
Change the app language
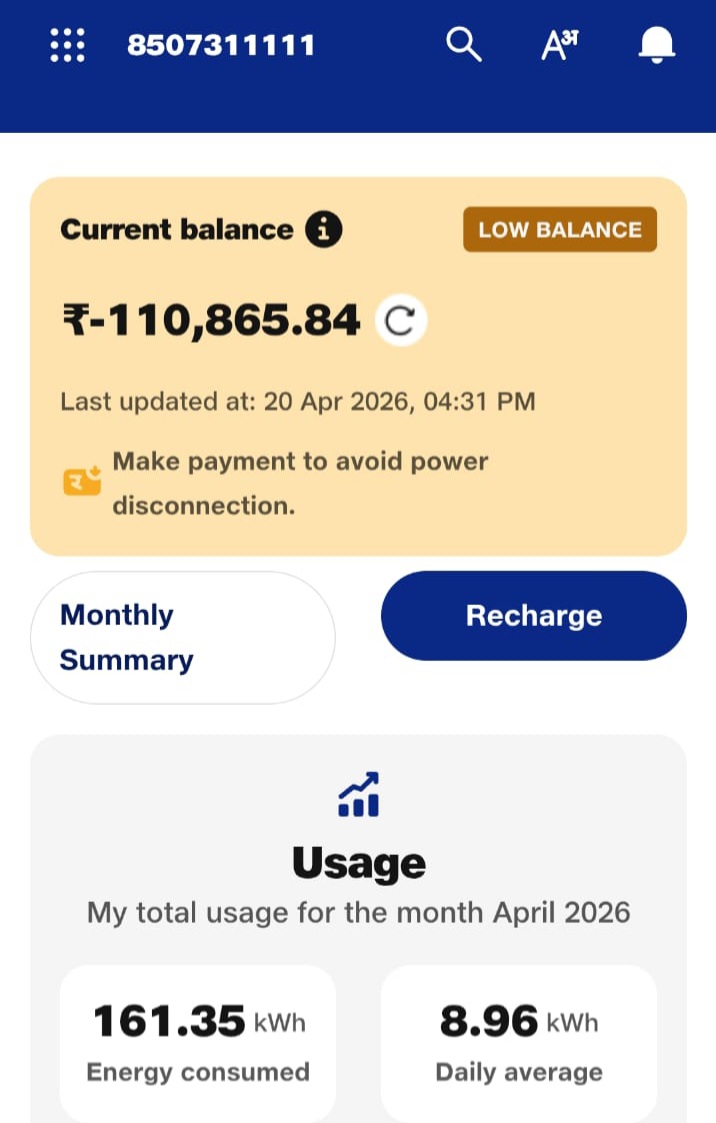(x=560, y=45)
